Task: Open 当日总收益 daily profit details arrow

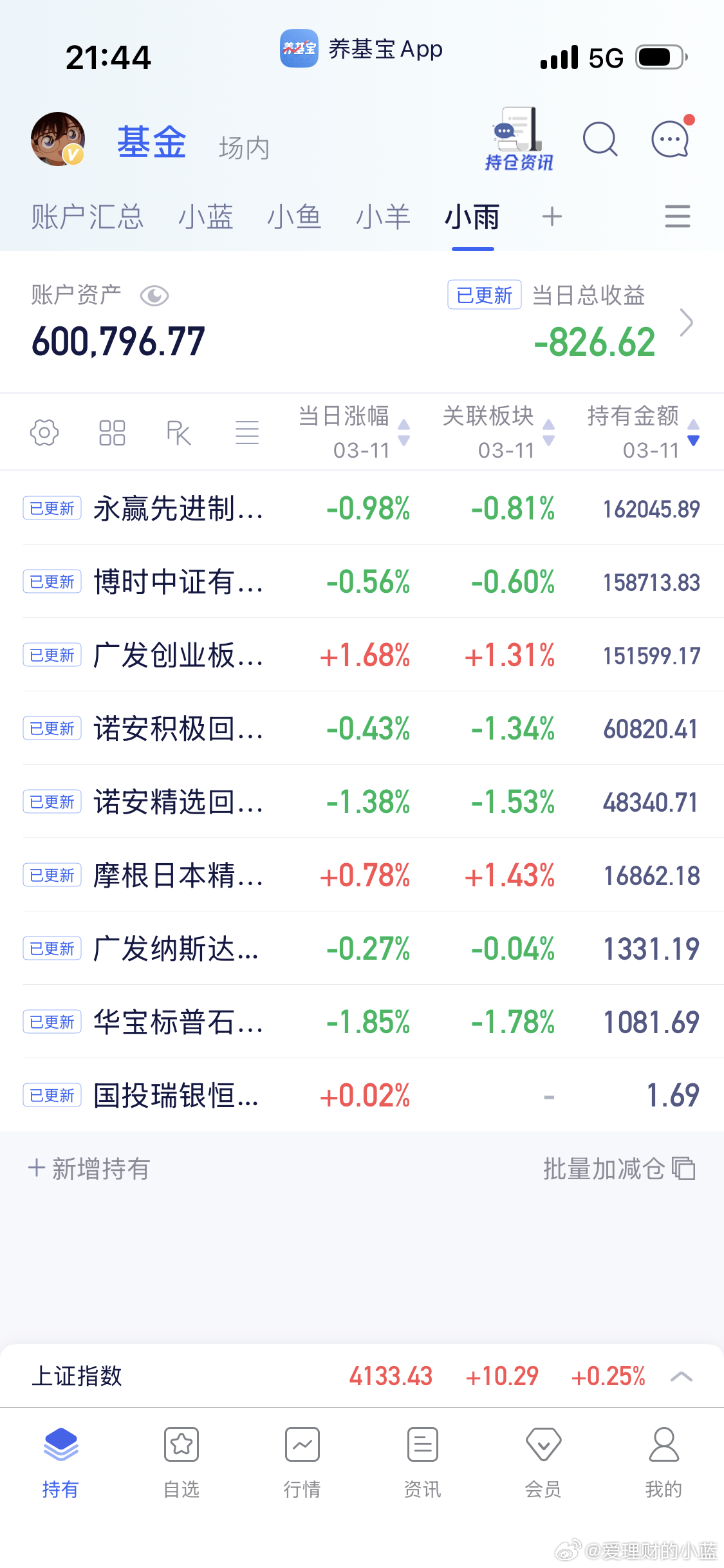Action: coord(687,322)
